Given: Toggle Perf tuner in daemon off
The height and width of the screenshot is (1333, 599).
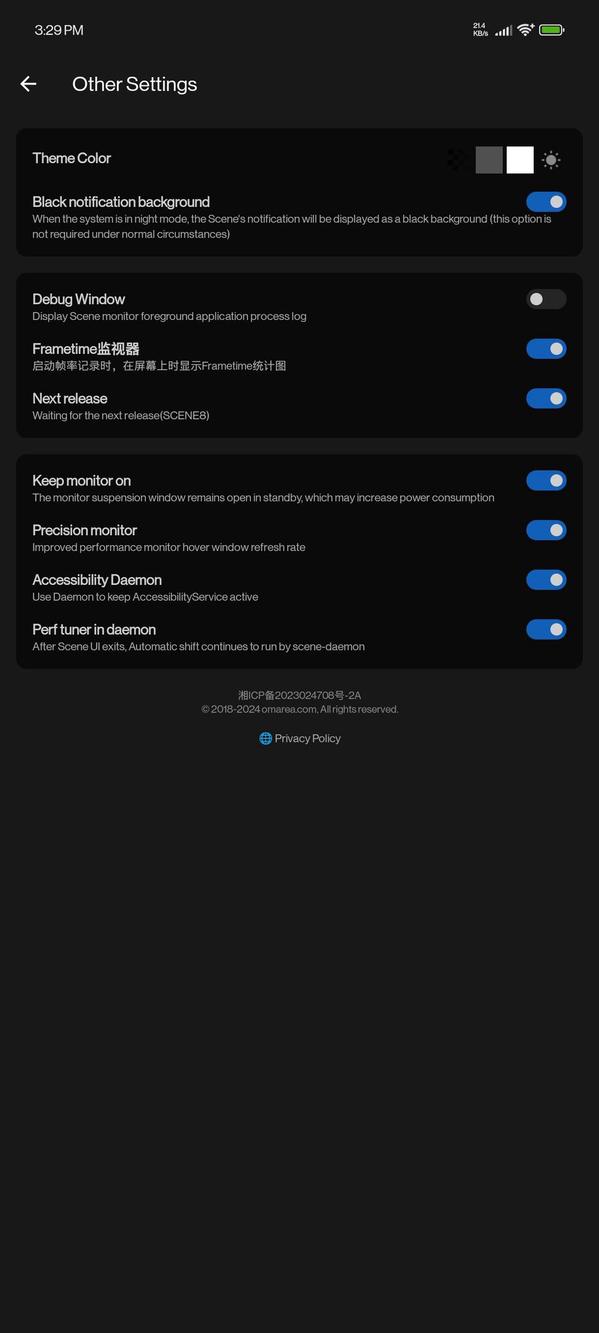Looking at the screenshot, I should click(x=546, y=629).
